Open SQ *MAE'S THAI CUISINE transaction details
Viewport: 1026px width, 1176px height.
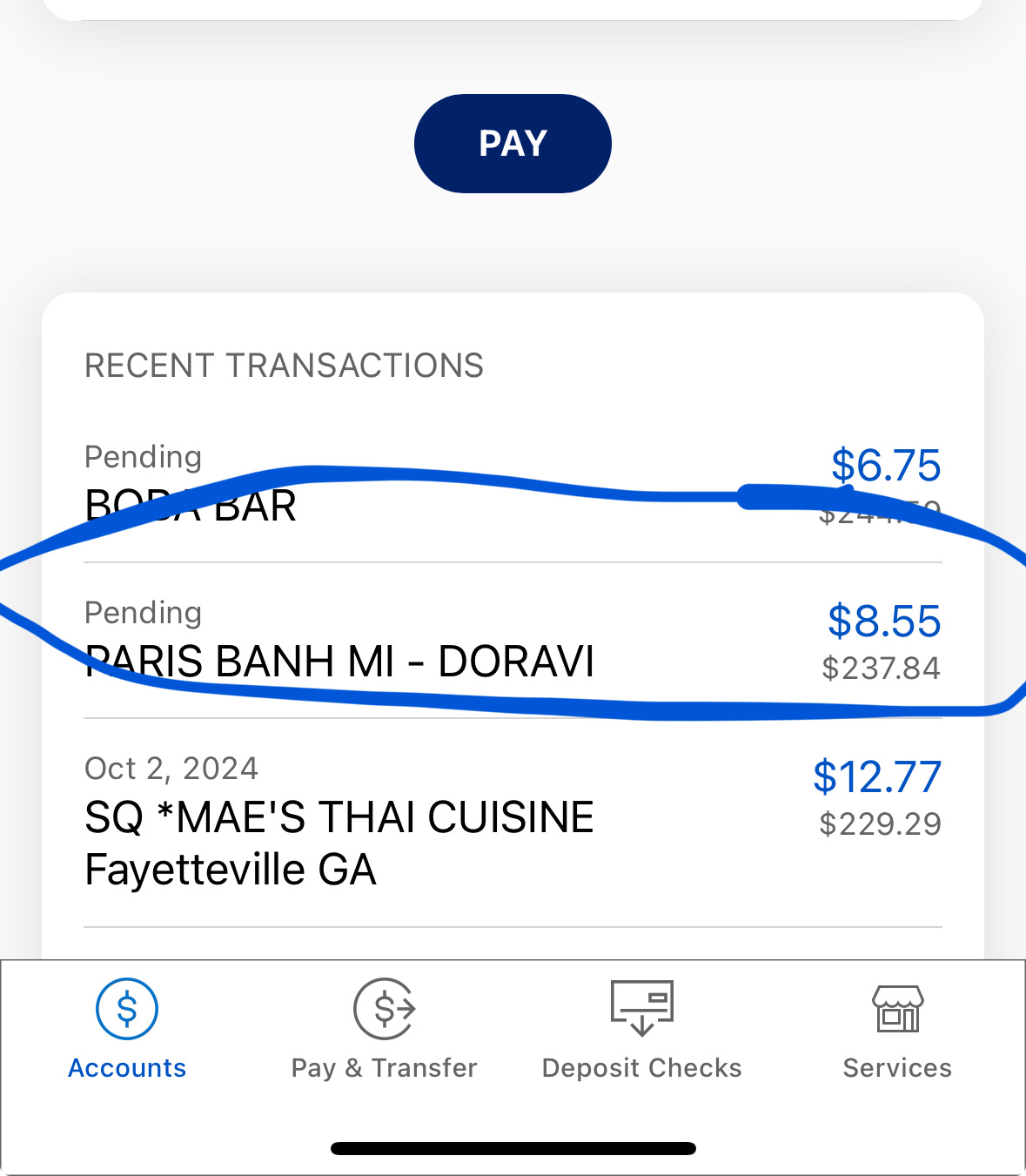512,820
